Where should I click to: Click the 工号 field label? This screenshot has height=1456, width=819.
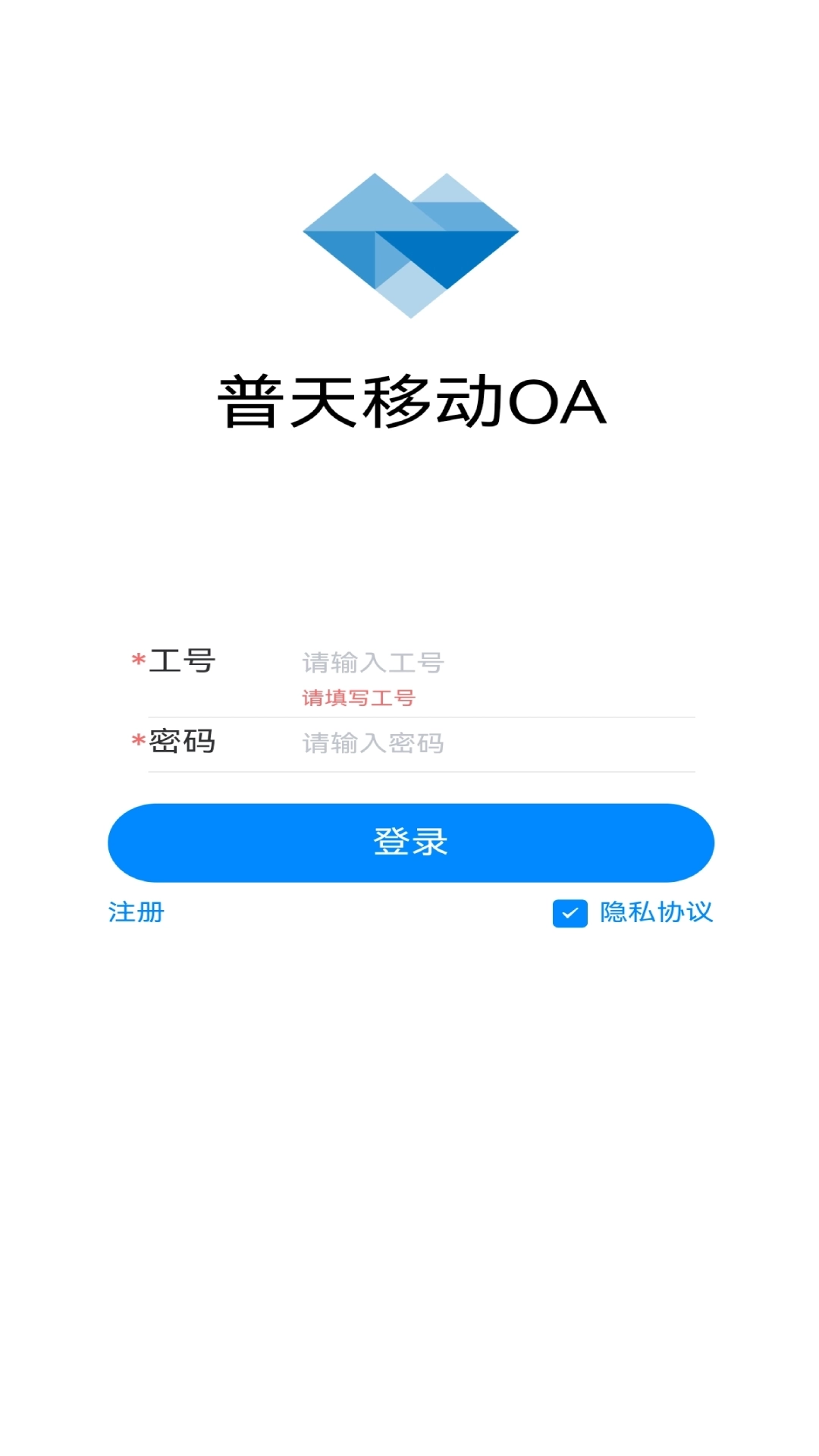[186, 660]
